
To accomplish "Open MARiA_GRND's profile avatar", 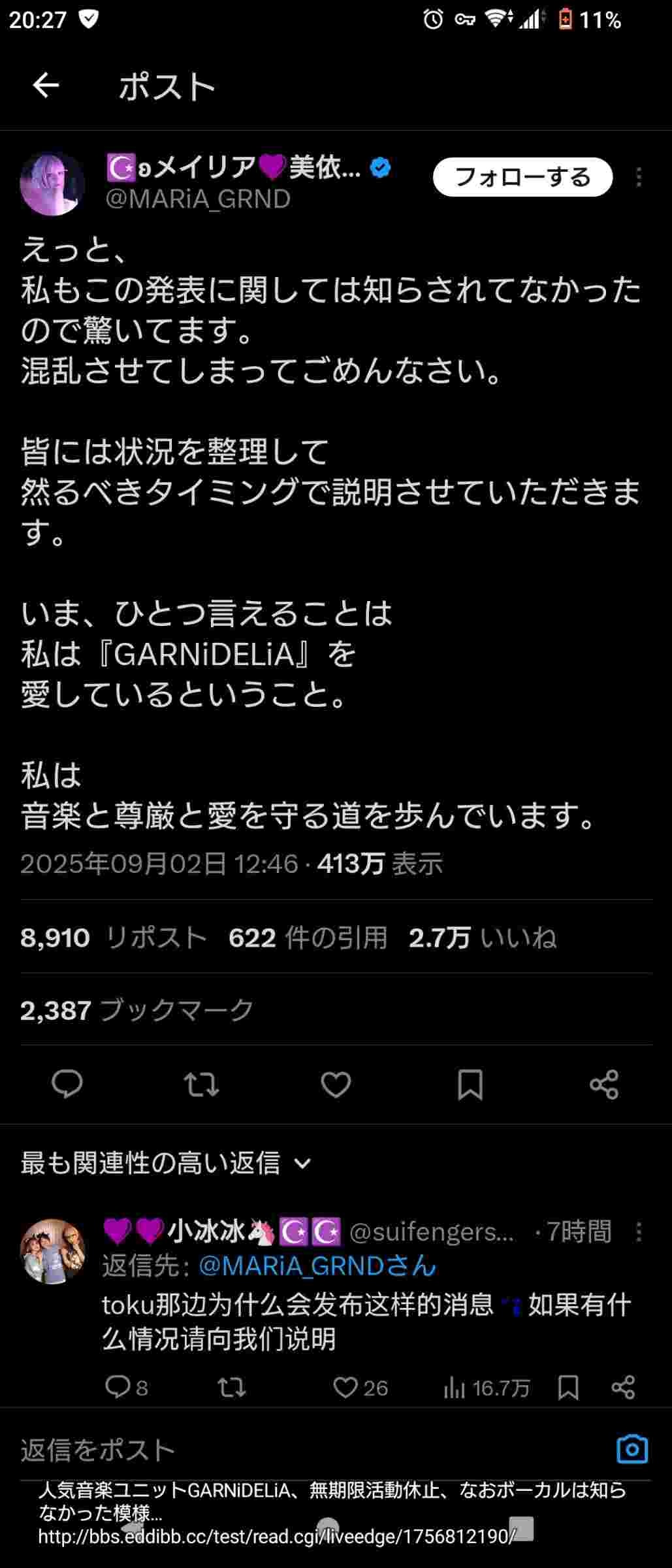I will 52,184.
